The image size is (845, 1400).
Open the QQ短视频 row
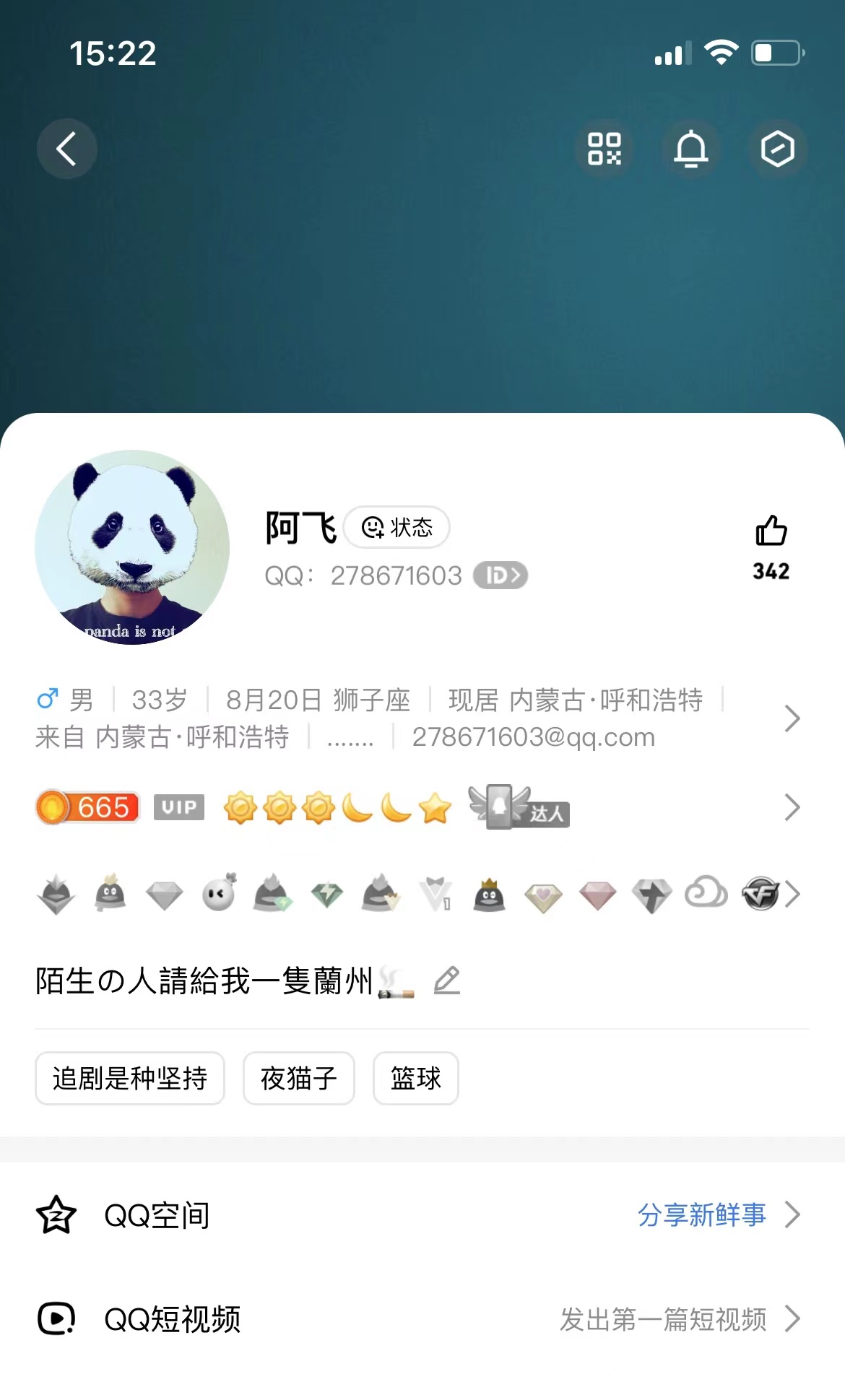click(x=422, y=1319)
